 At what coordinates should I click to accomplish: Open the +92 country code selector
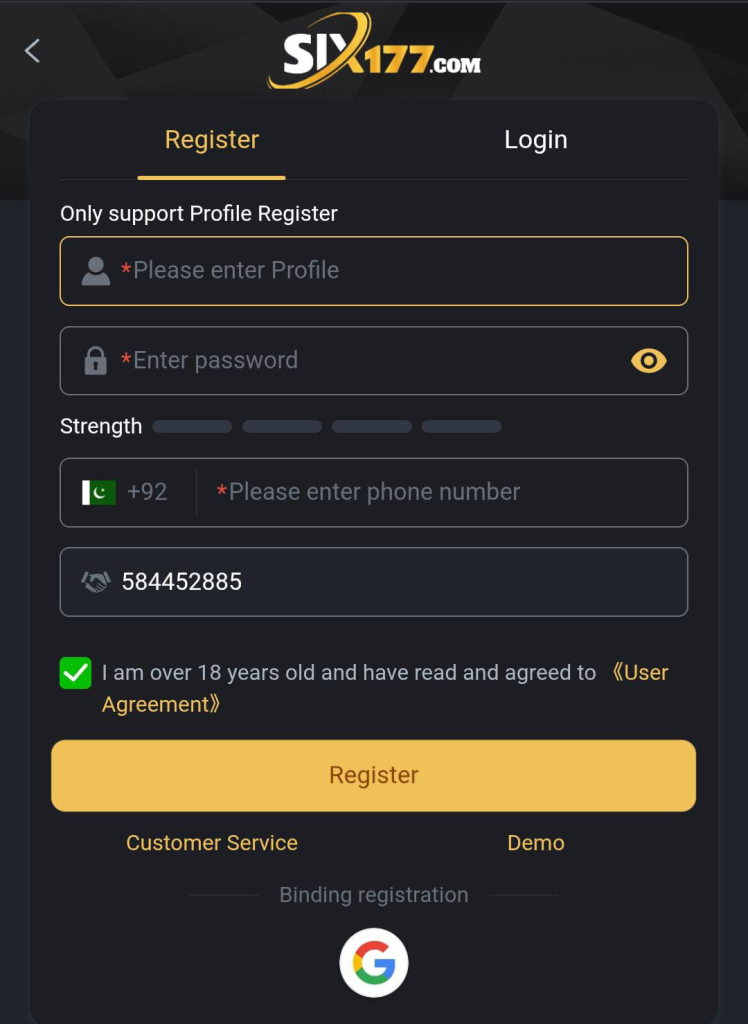tap(126, 492)
